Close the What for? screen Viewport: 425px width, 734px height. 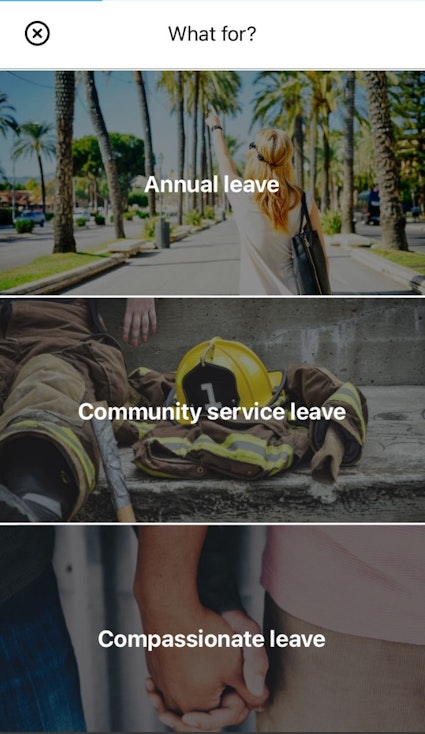tap(37, 34)
